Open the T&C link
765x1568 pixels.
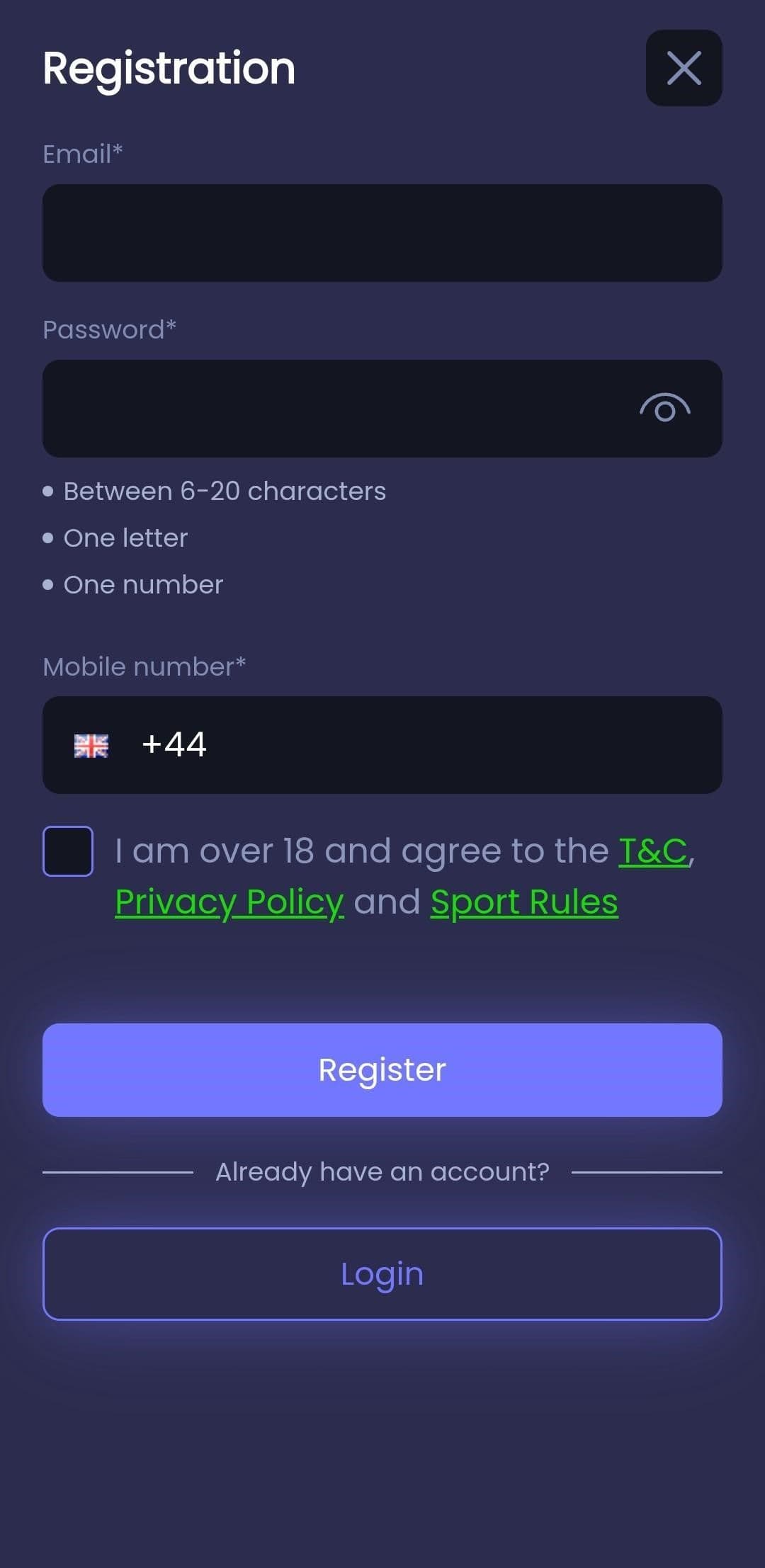click(x=652, y=850)
